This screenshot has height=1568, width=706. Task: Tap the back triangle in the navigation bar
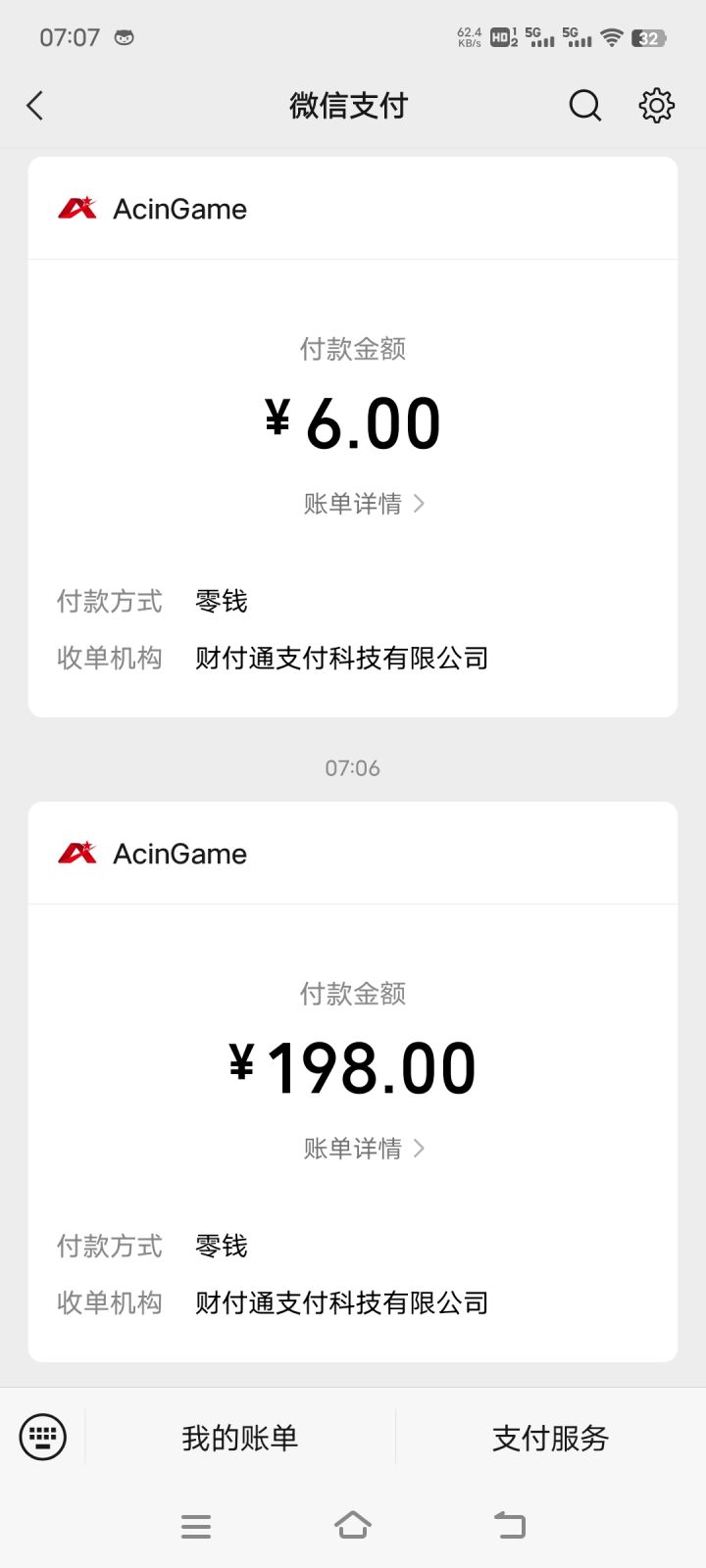click(510, 1525)
